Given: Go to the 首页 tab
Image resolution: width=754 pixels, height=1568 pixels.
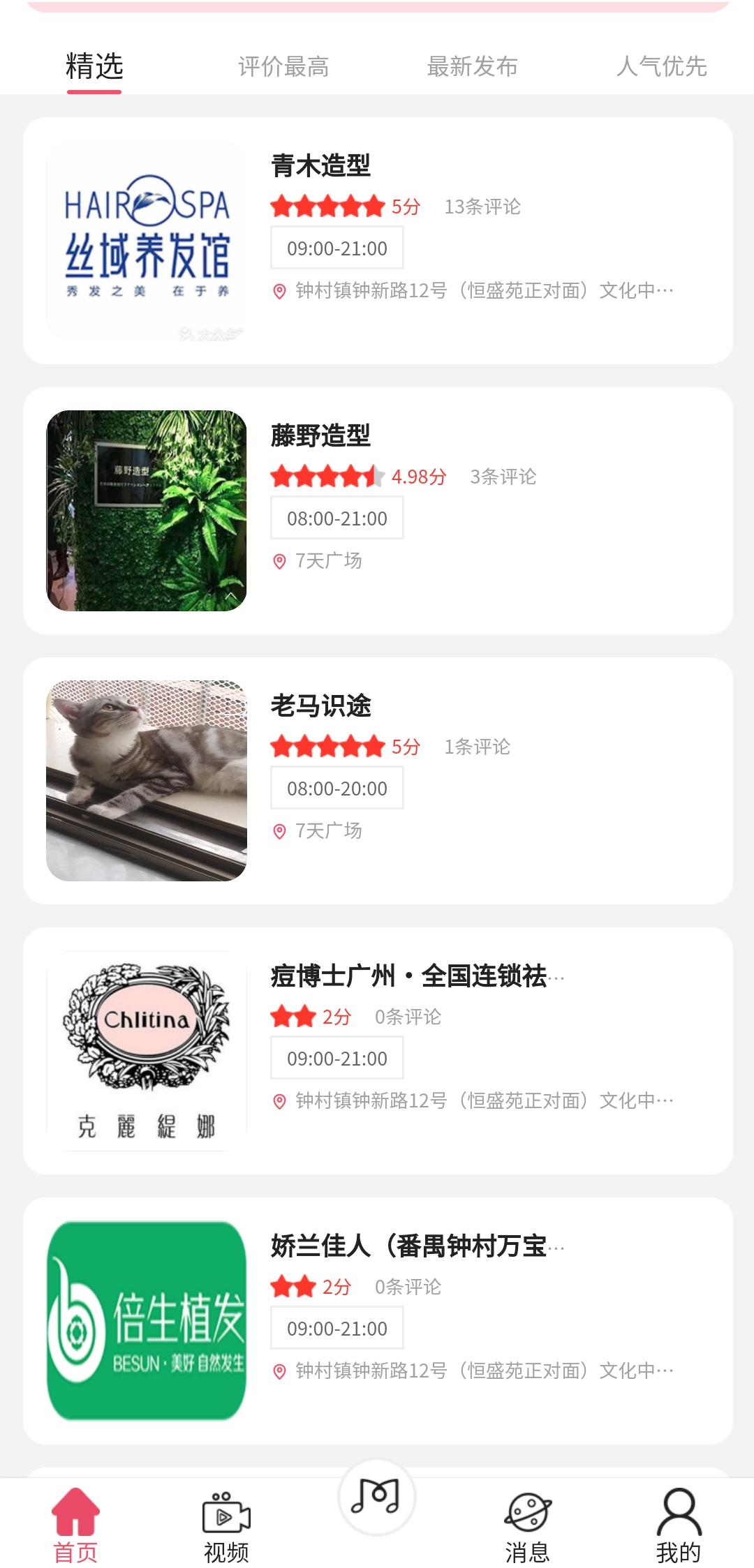Looking at the screenshot, I should (75, 1526).
